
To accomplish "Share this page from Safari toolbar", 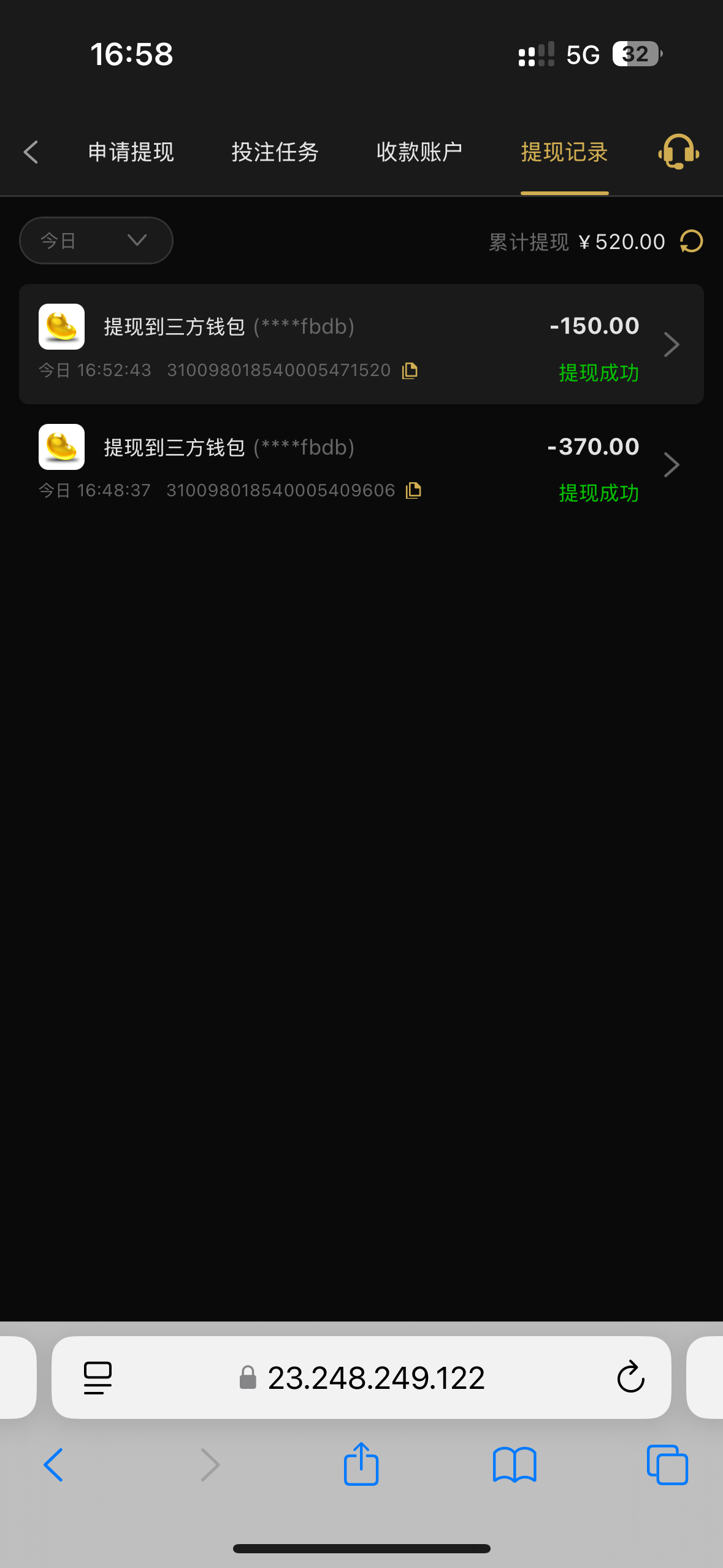I will coord(361,1465).
